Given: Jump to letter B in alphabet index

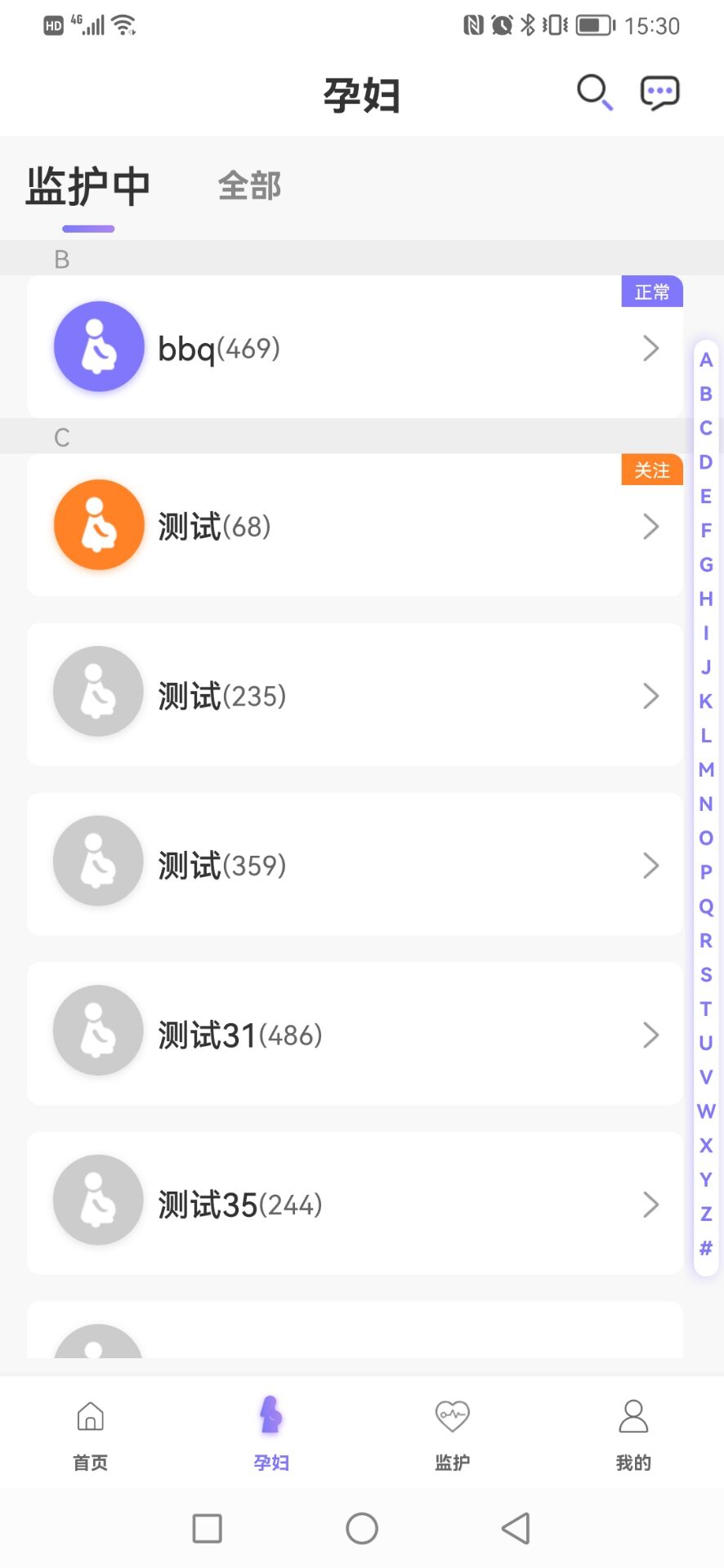Looking at the screenshot, I should [704, 394].
